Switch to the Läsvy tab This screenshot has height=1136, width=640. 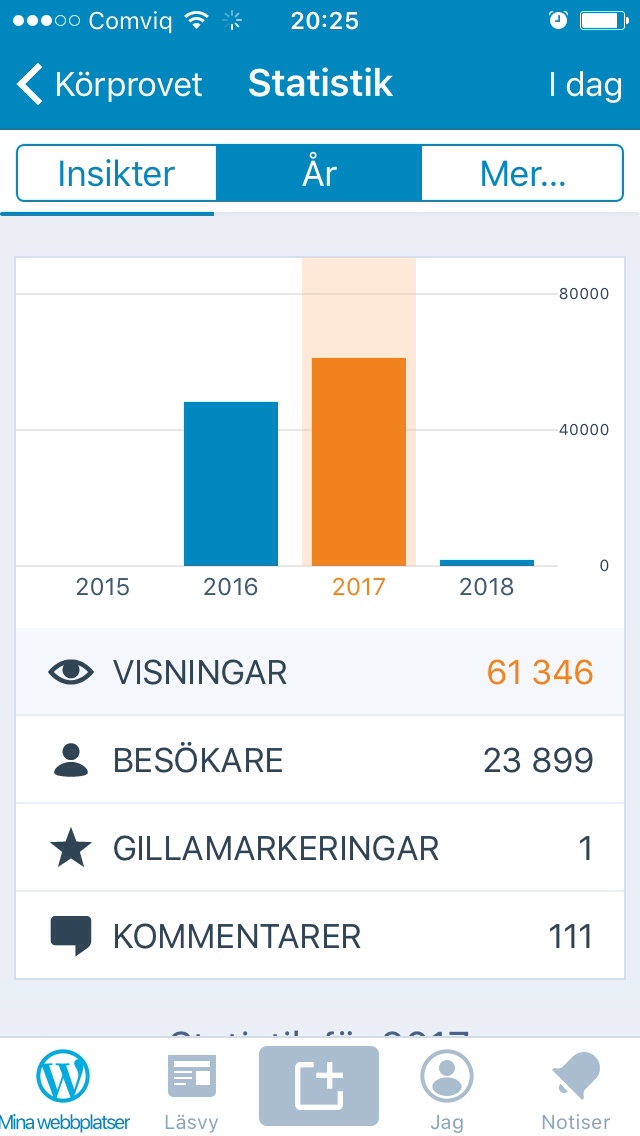pyautogui.click(x=191, y=1088)
